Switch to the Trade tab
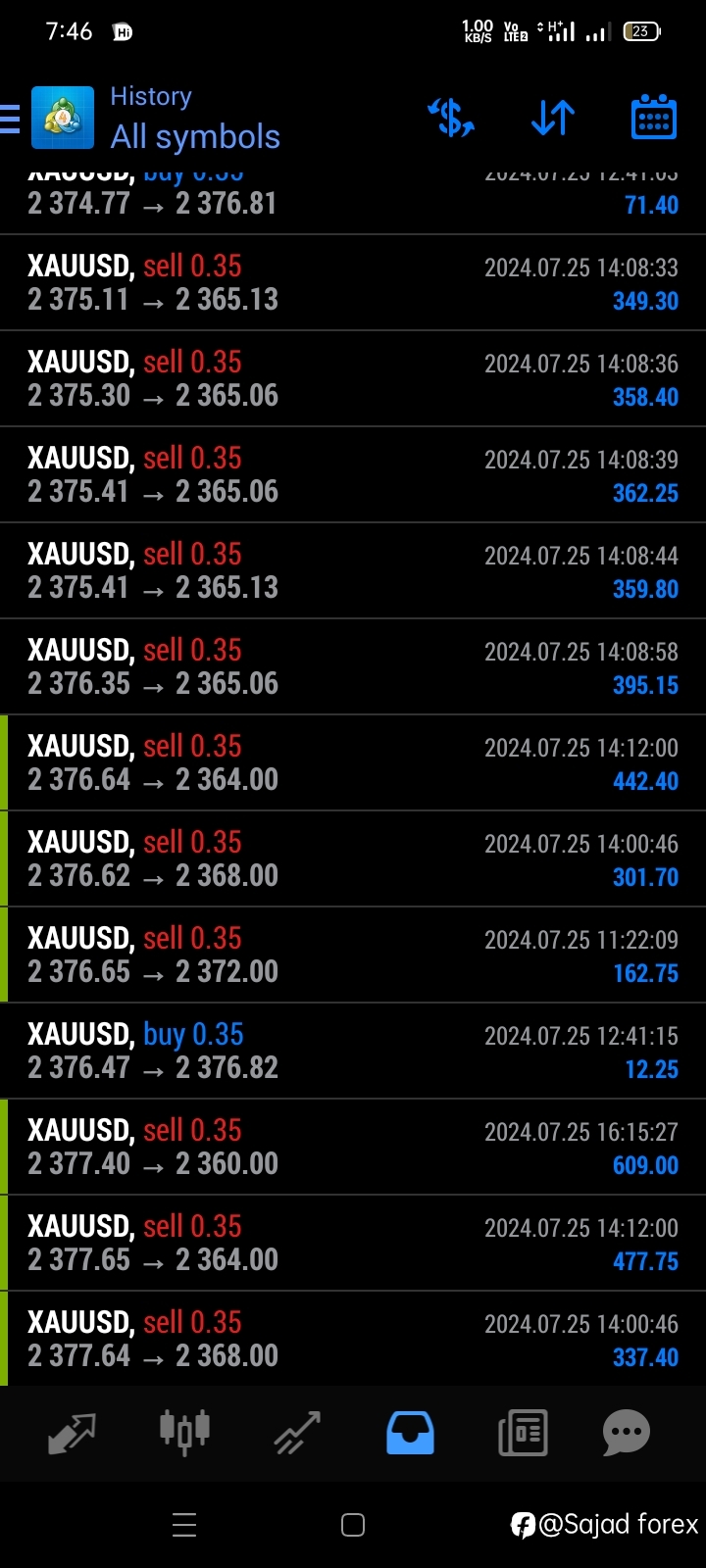This screenshot has height=1568, width=706. point(297,1433)
